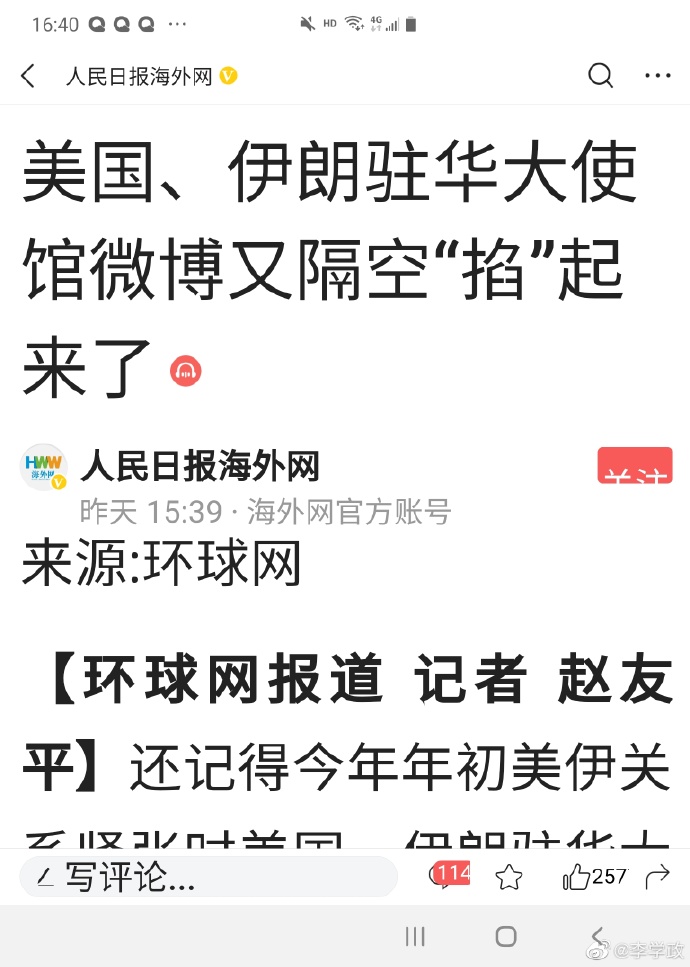Go back to the previous page
This screenshot has height=967, width=690.
pos(28,76)
